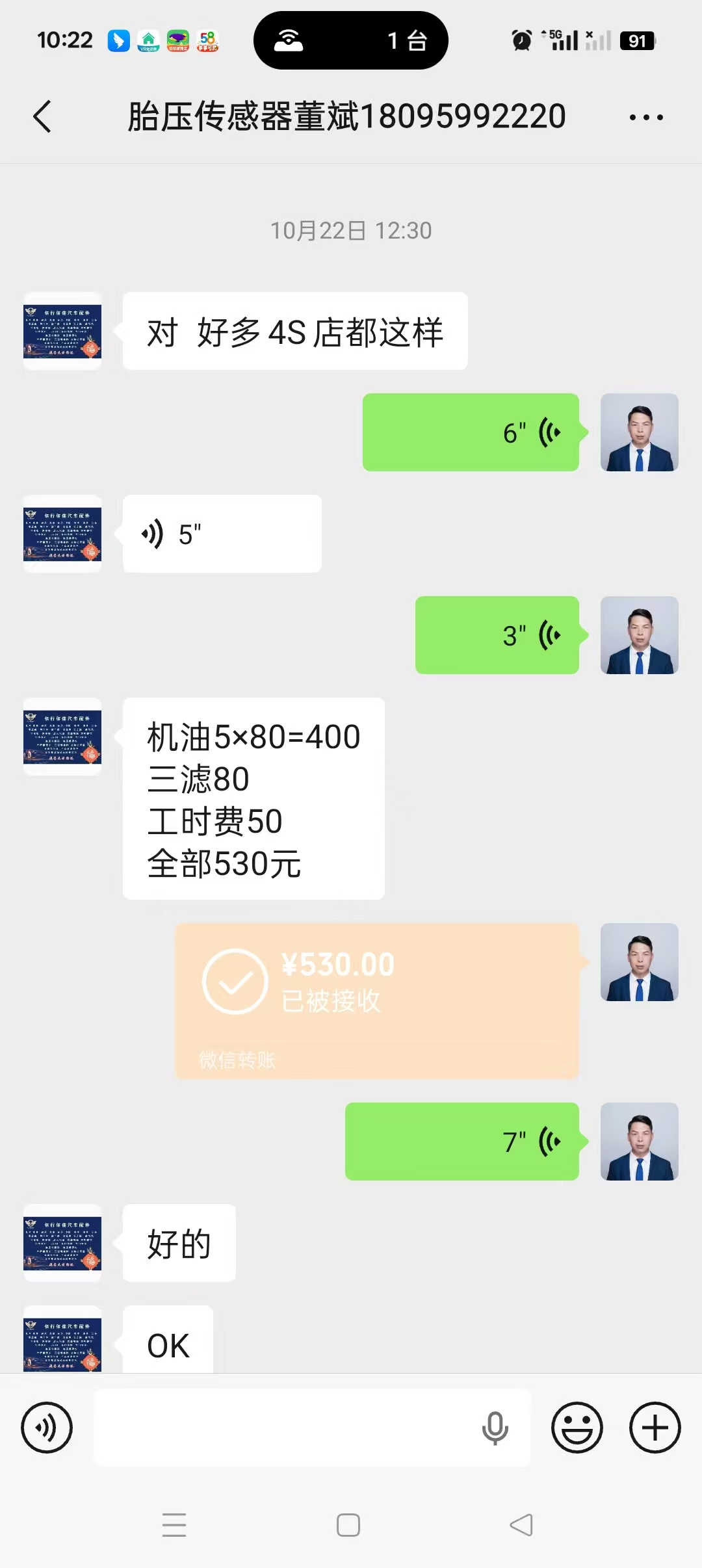The height and width of the screenshot is (1568, 702).
Task: Play the 6-second voice message
Action: point(471,432)
